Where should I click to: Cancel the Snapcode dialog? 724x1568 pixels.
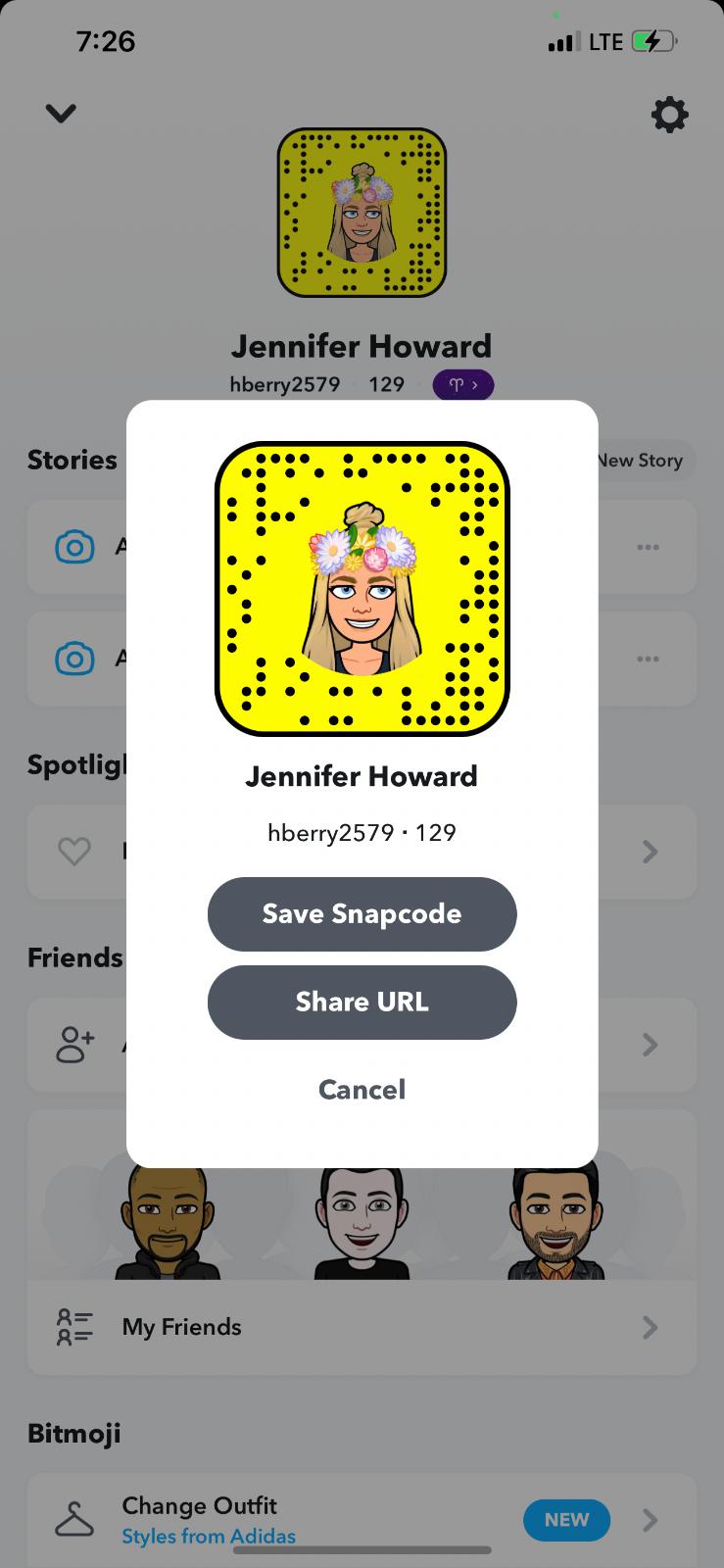click(x=362, y=1089)
